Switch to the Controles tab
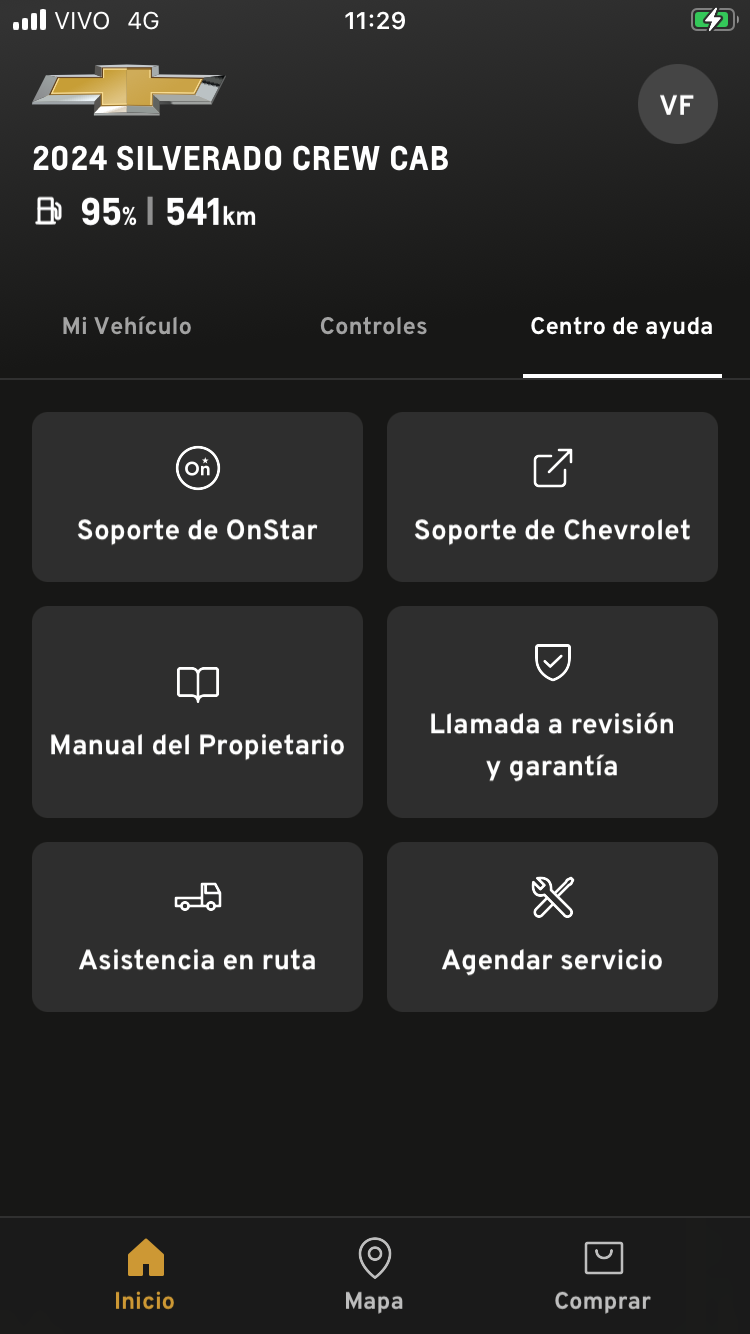The height and width of the screenshot is (1334, 750). pyautogui.click(x=373, y=326)
